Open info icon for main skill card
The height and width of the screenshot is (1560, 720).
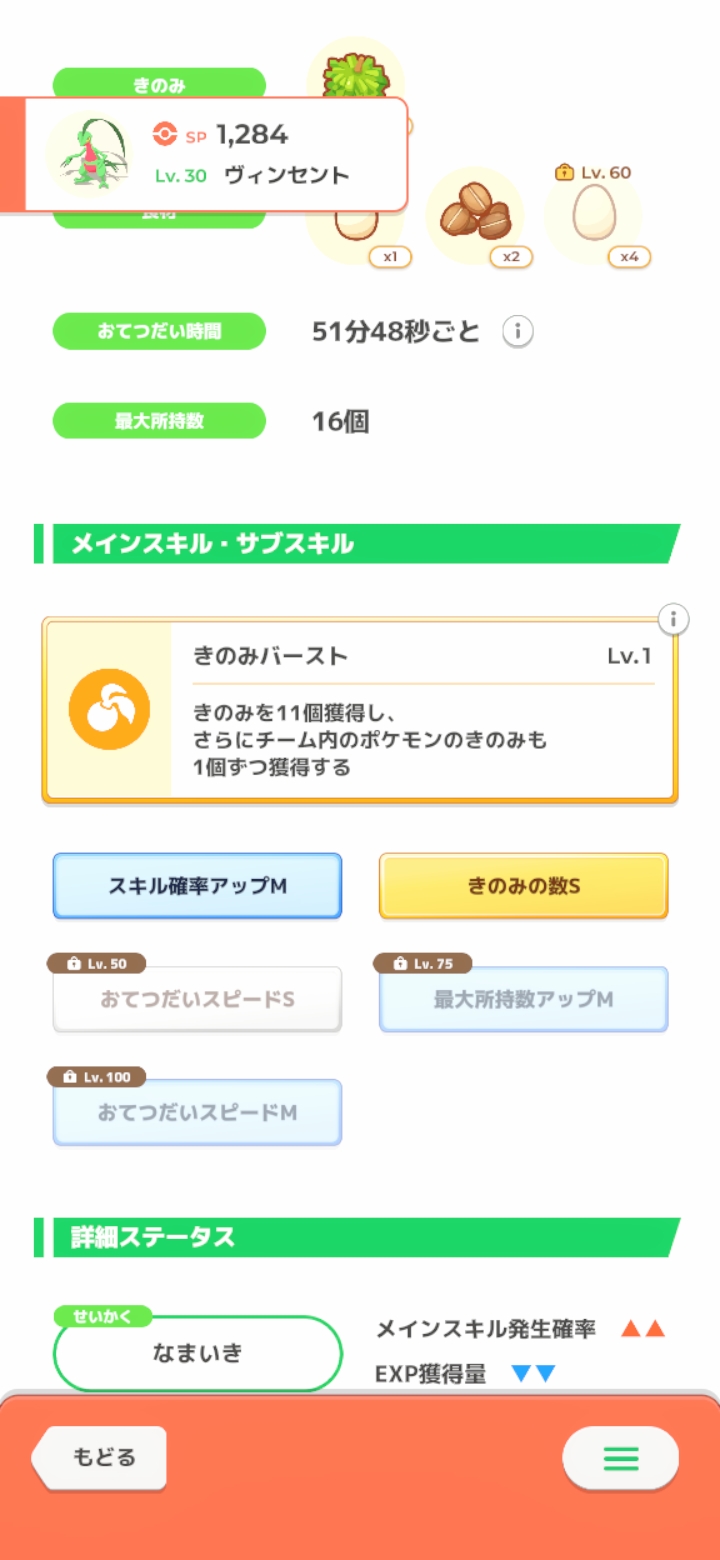pyautogui.click(x=674, y=620)
